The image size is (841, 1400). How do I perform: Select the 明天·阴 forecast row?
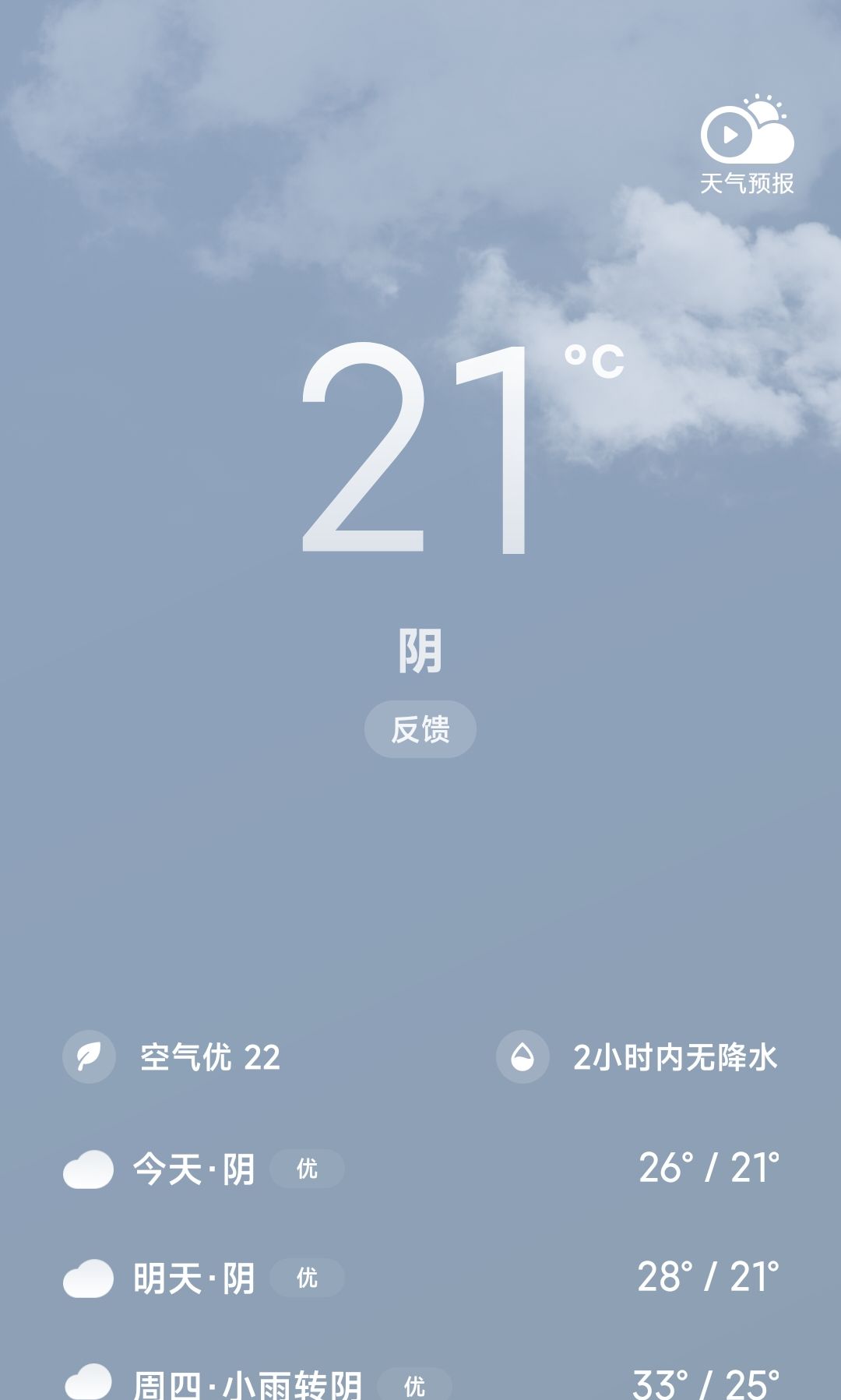coord(192,1277)
